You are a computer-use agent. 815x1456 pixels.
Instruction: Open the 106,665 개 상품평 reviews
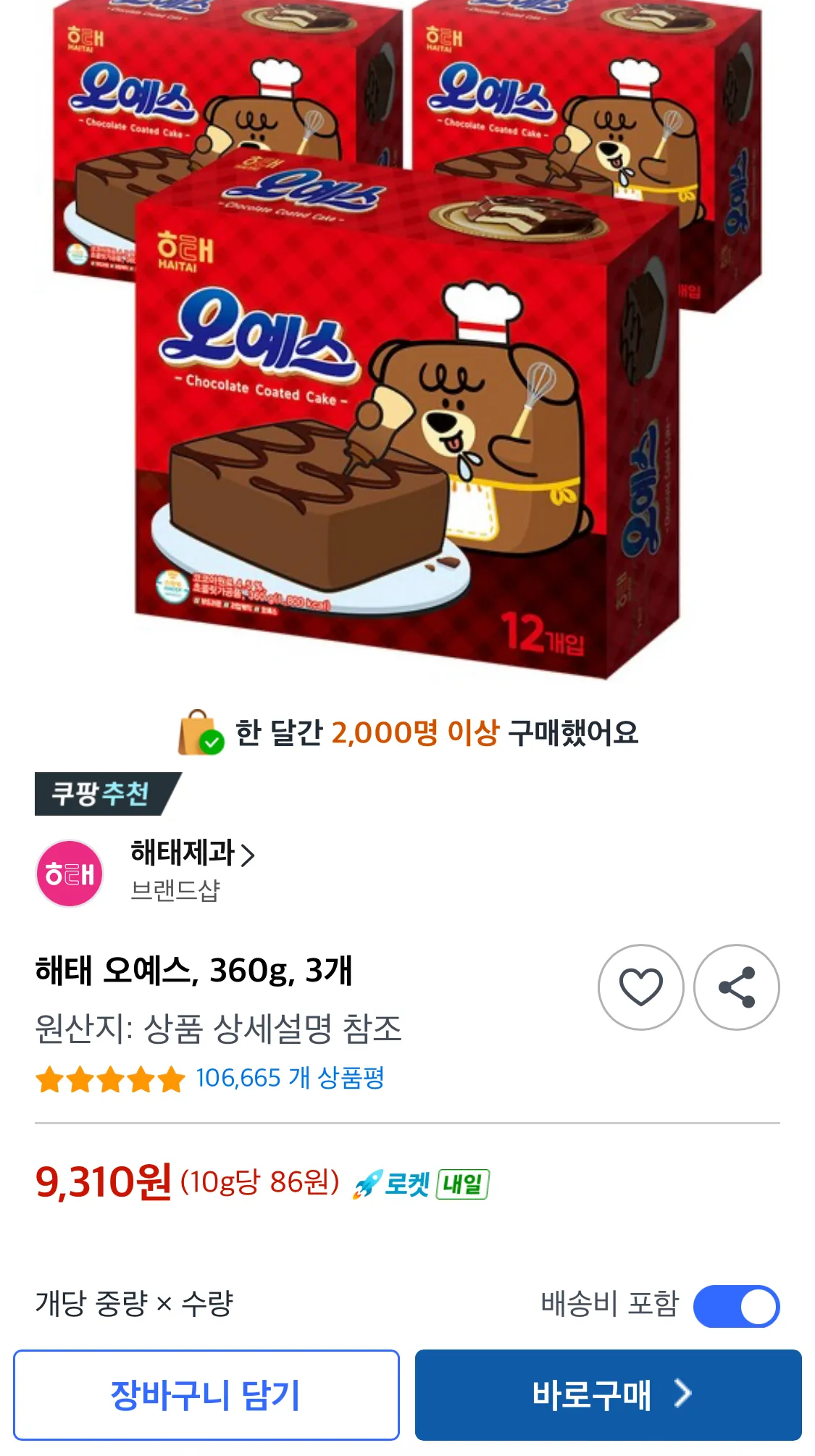point(290,1078)
